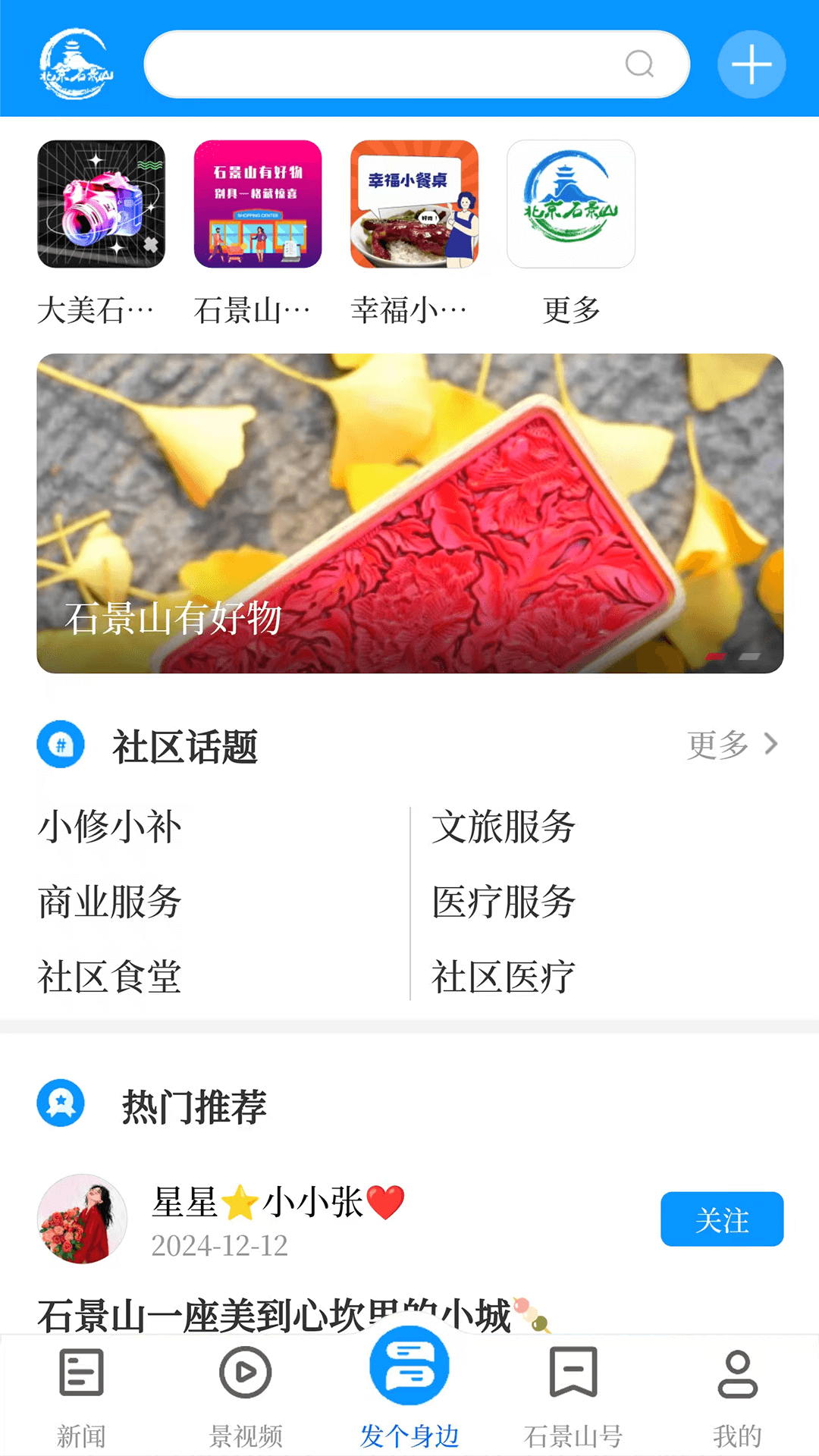Tap the plus button to create content
Screen dimensions: 819x1456
751,64
